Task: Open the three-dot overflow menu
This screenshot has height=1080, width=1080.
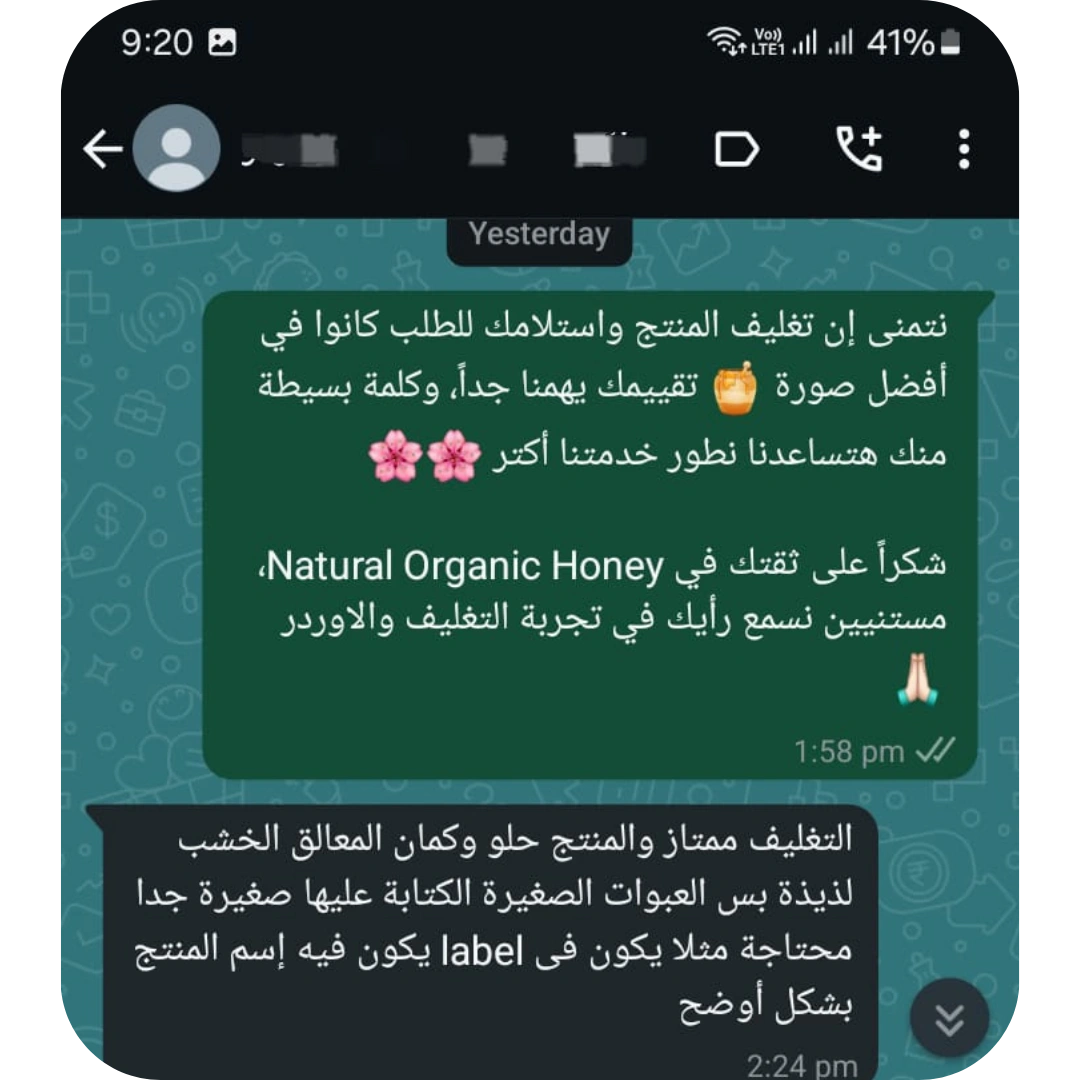Action: click(x=964, y=150)
